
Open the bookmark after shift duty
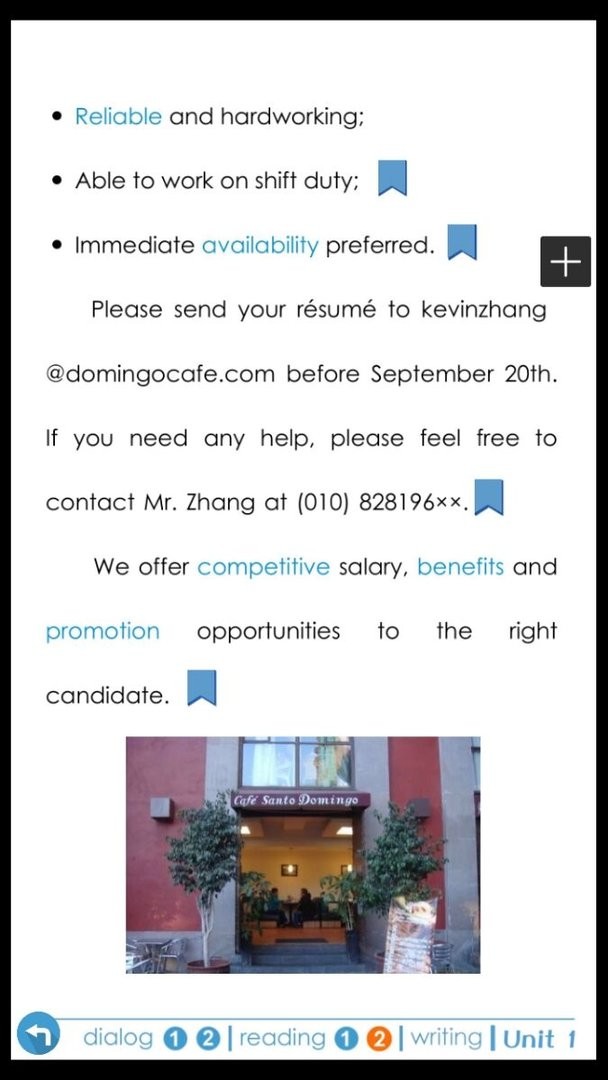(392, 179)
